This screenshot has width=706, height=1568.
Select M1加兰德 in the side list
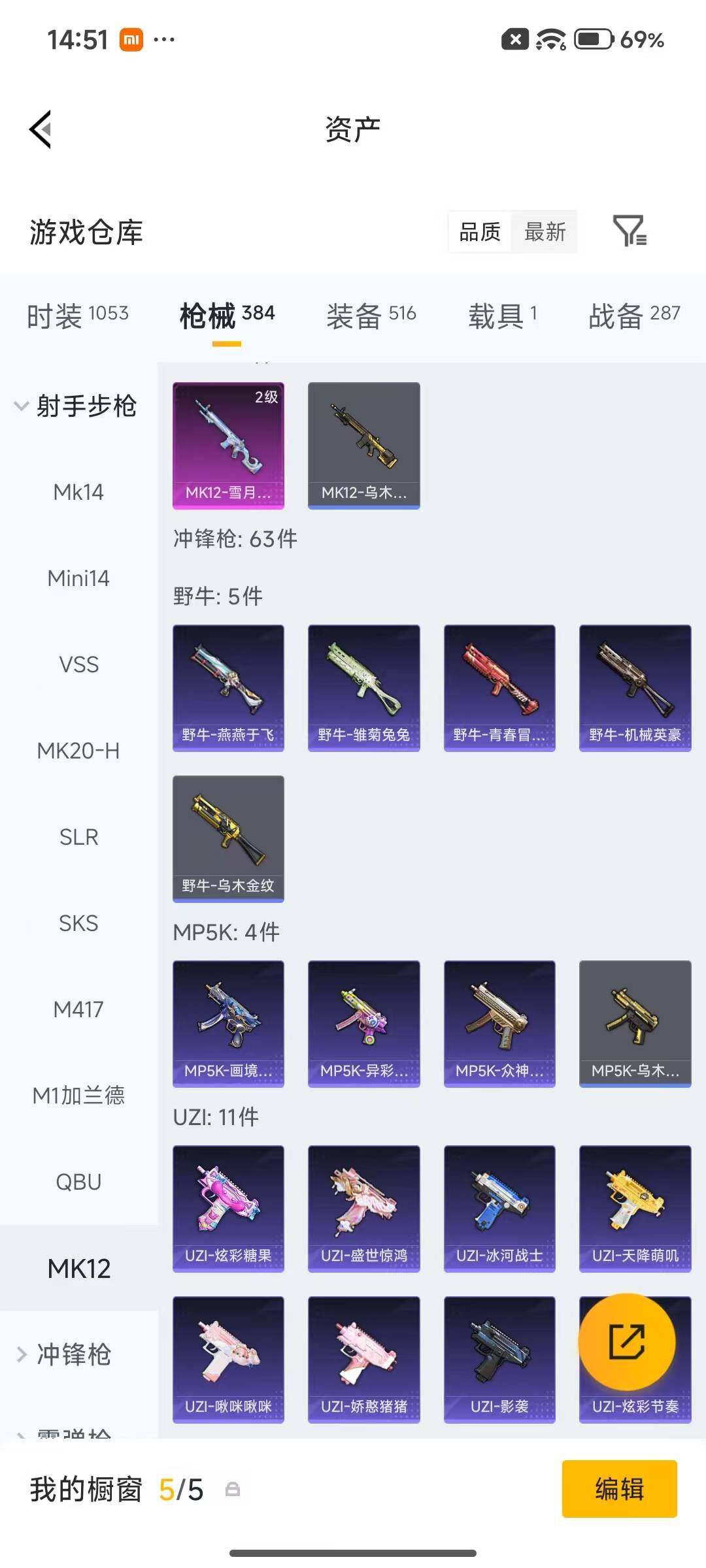tap(78, 1096)
